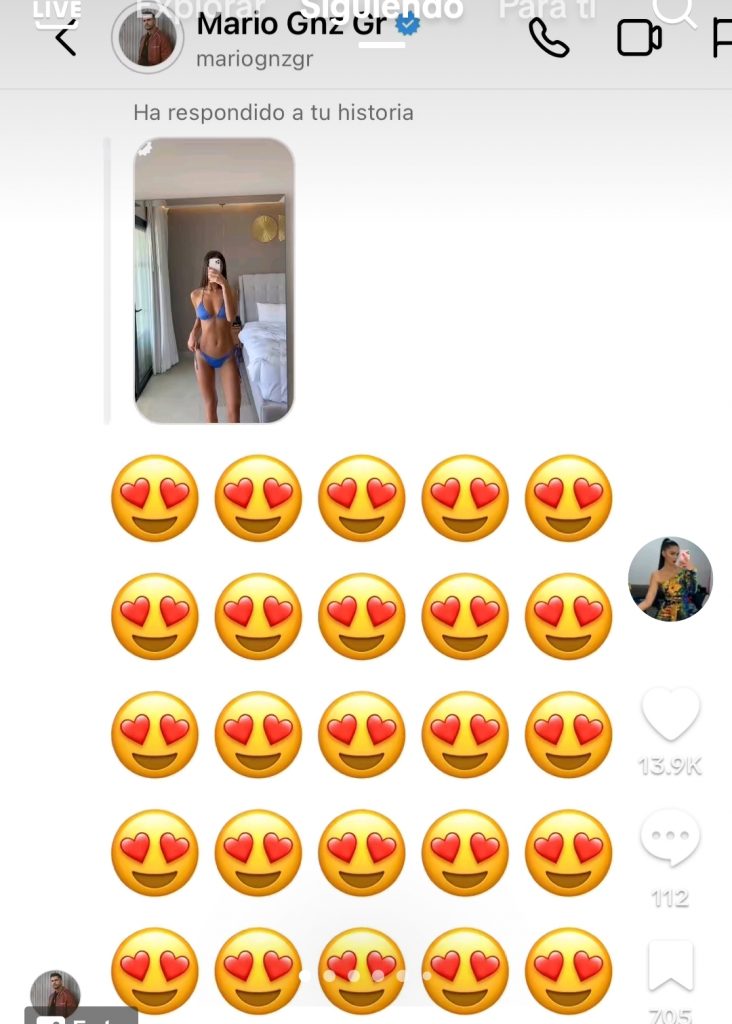The image size is (732, 1024).
Task: Open the creator's profile avatar
Action: tap(669, 579)
